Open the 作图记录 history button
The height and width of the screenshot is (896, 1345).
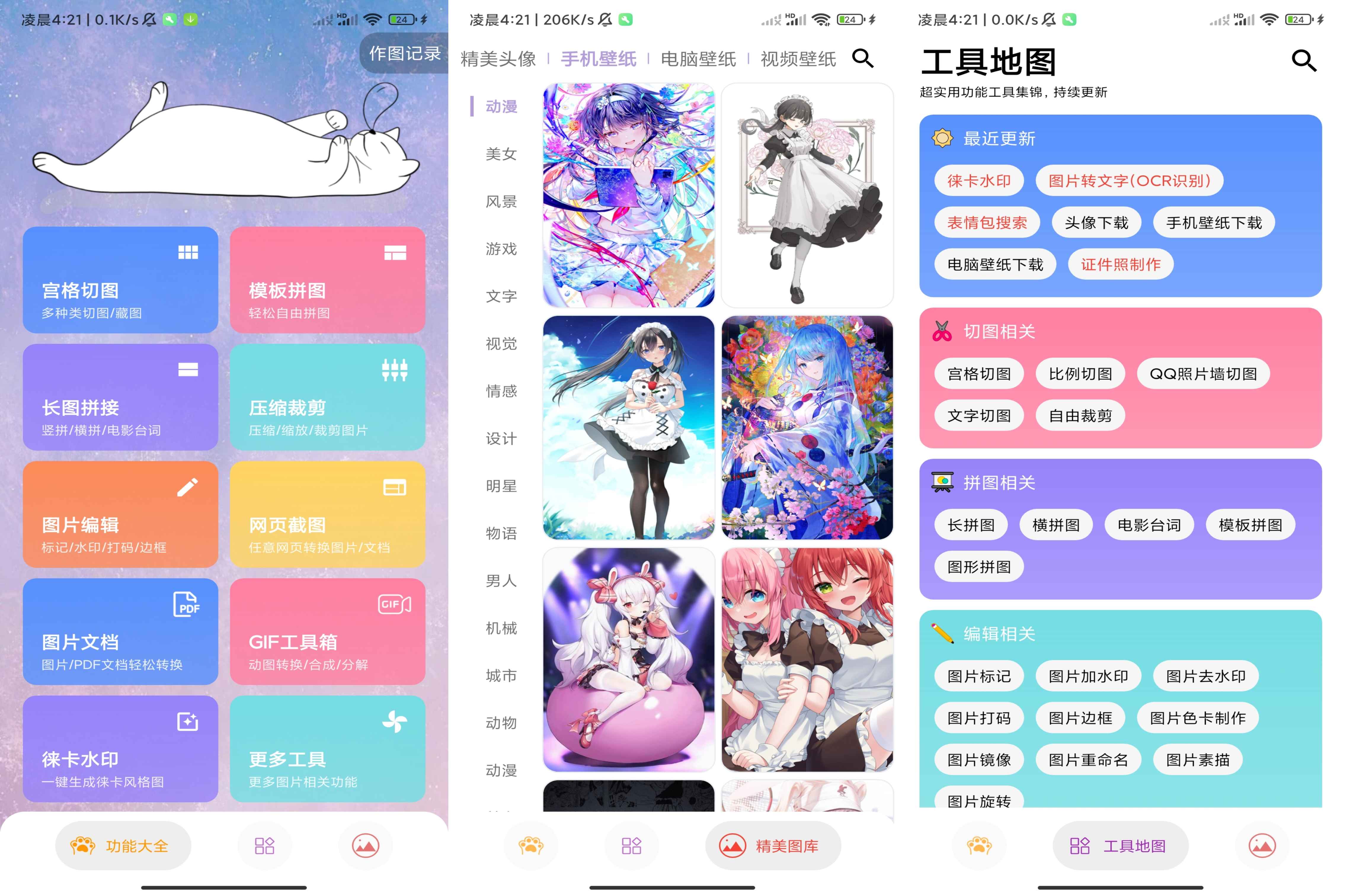point(404,53)
